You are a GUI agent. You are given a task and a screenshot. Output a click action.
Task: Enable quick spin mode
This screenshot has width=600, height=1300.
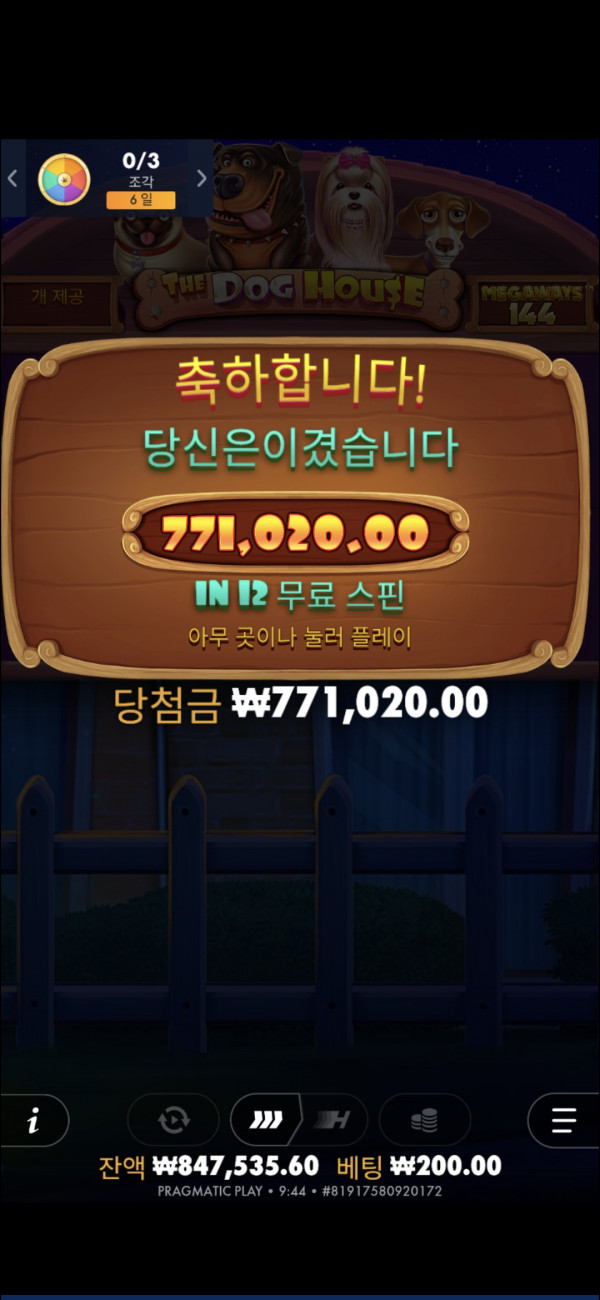[266, 1120]
